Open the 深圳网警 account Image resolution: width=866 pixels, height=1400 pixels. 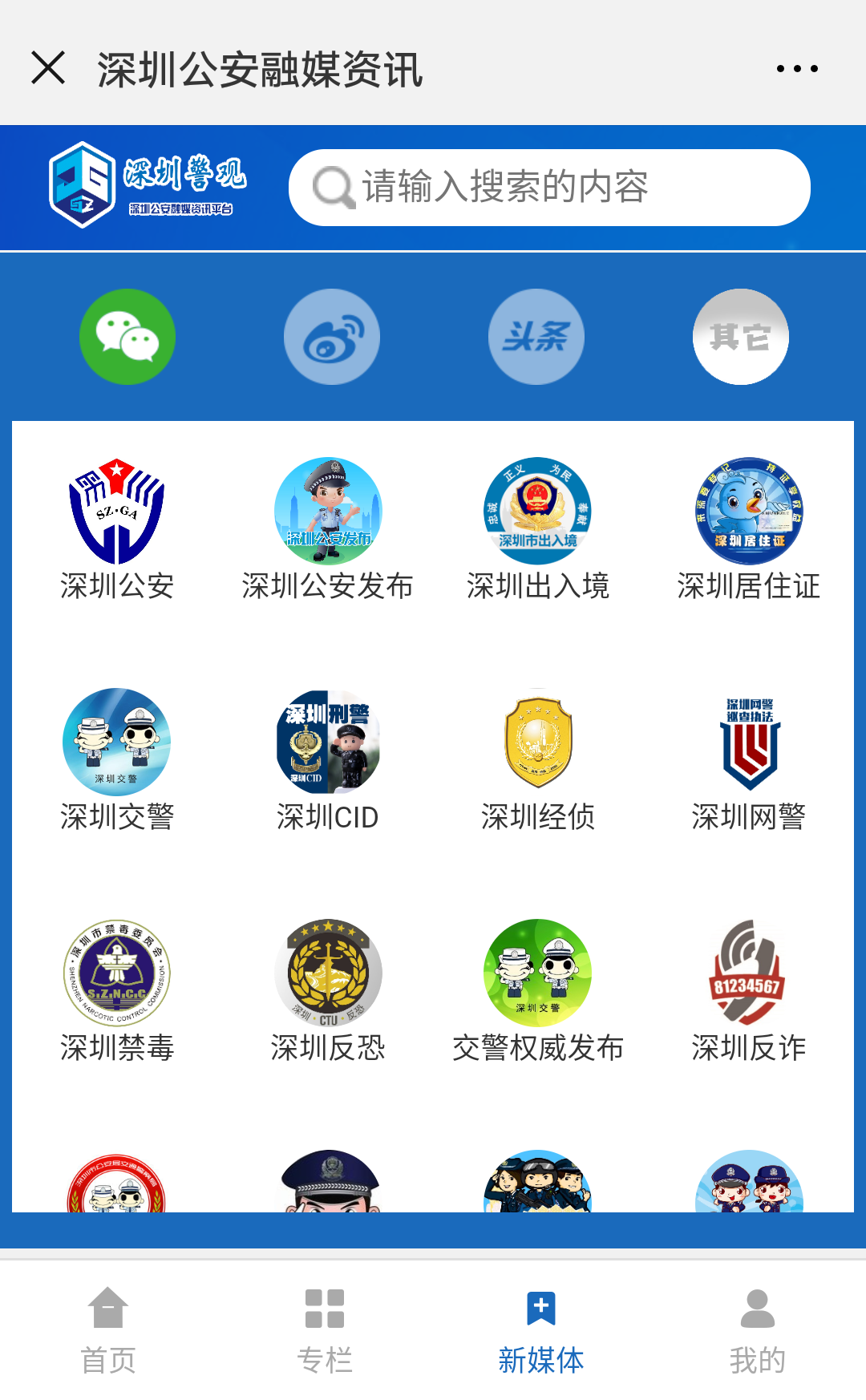tap(749, 760)
